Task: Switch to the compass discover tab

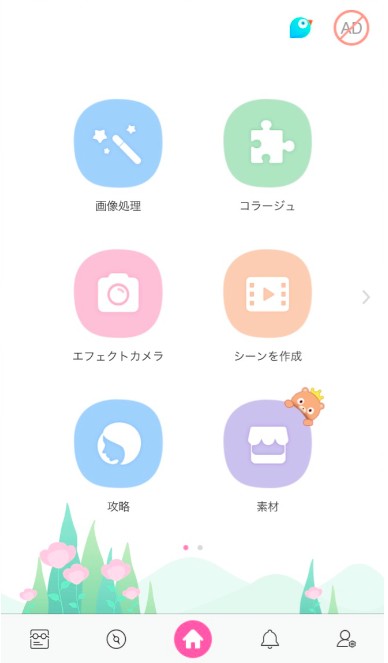Action: pyautogui.click(x=116, y=639)
